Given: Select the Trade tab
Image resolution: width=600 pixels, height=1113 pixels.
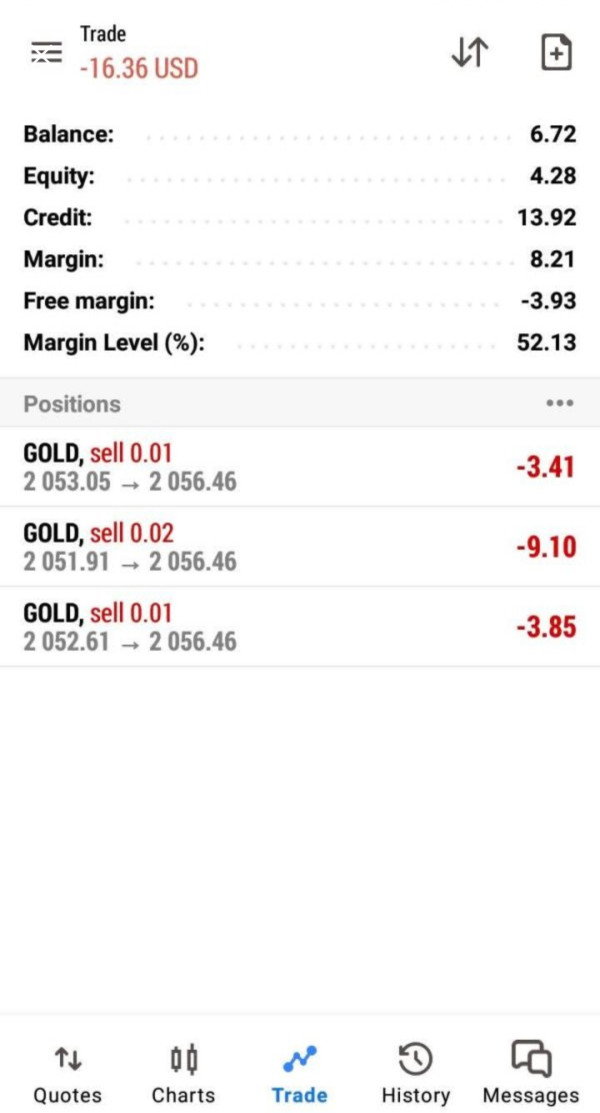Looking at the screenshot, I should pos(299,1074).
